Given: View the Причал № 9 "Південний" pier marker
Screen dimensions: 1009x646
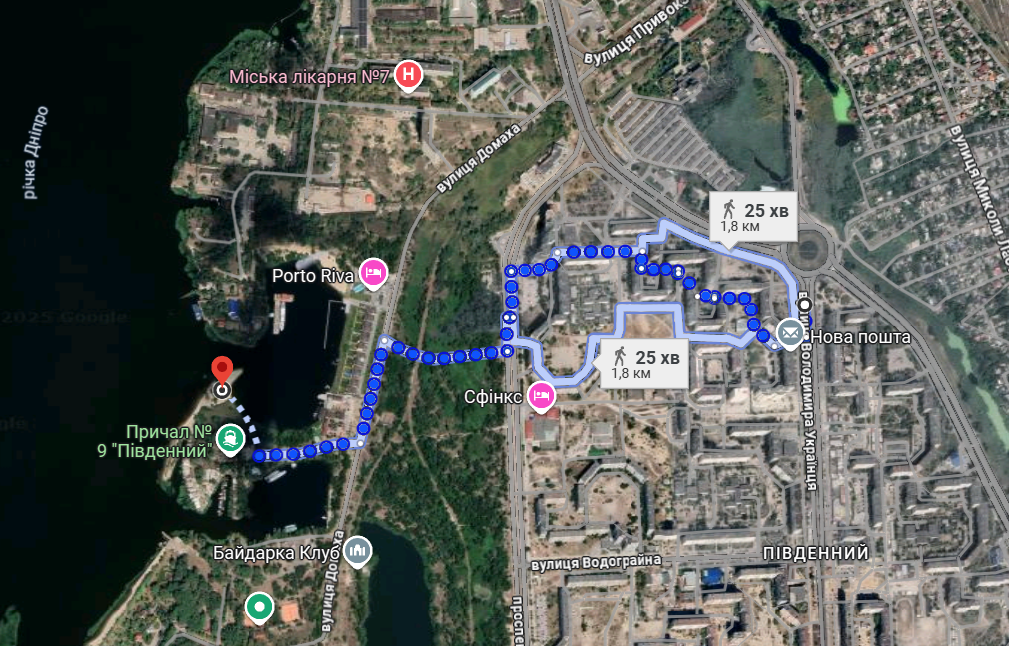Looking at the screenshot, I should pyautogui.click(x=230, y=439).
